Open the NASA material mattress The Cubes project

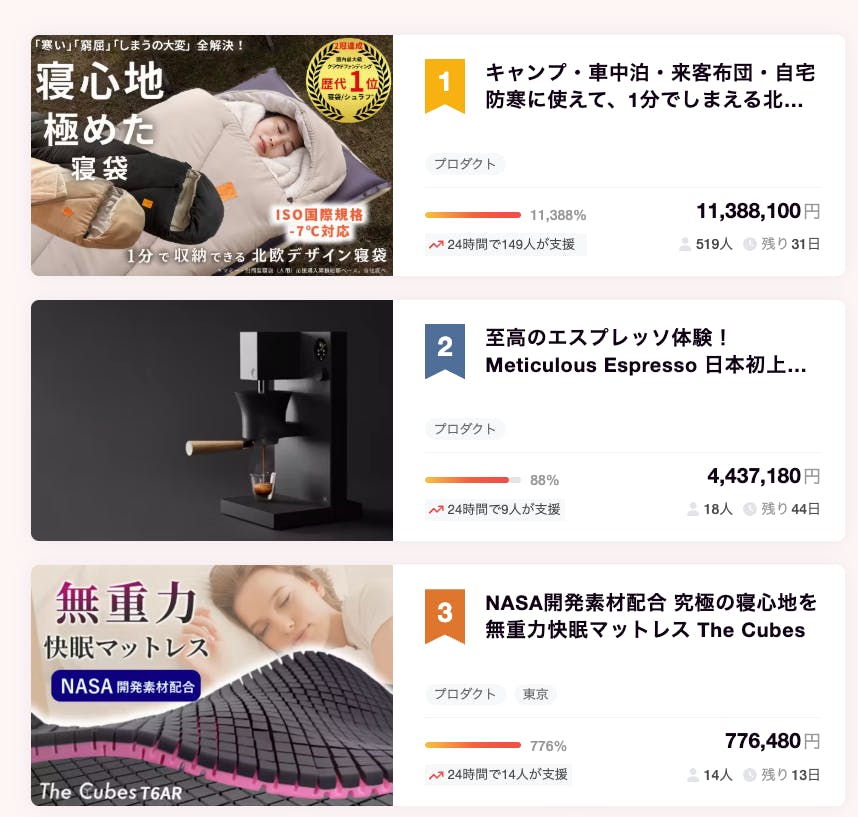tap(650, 616)
